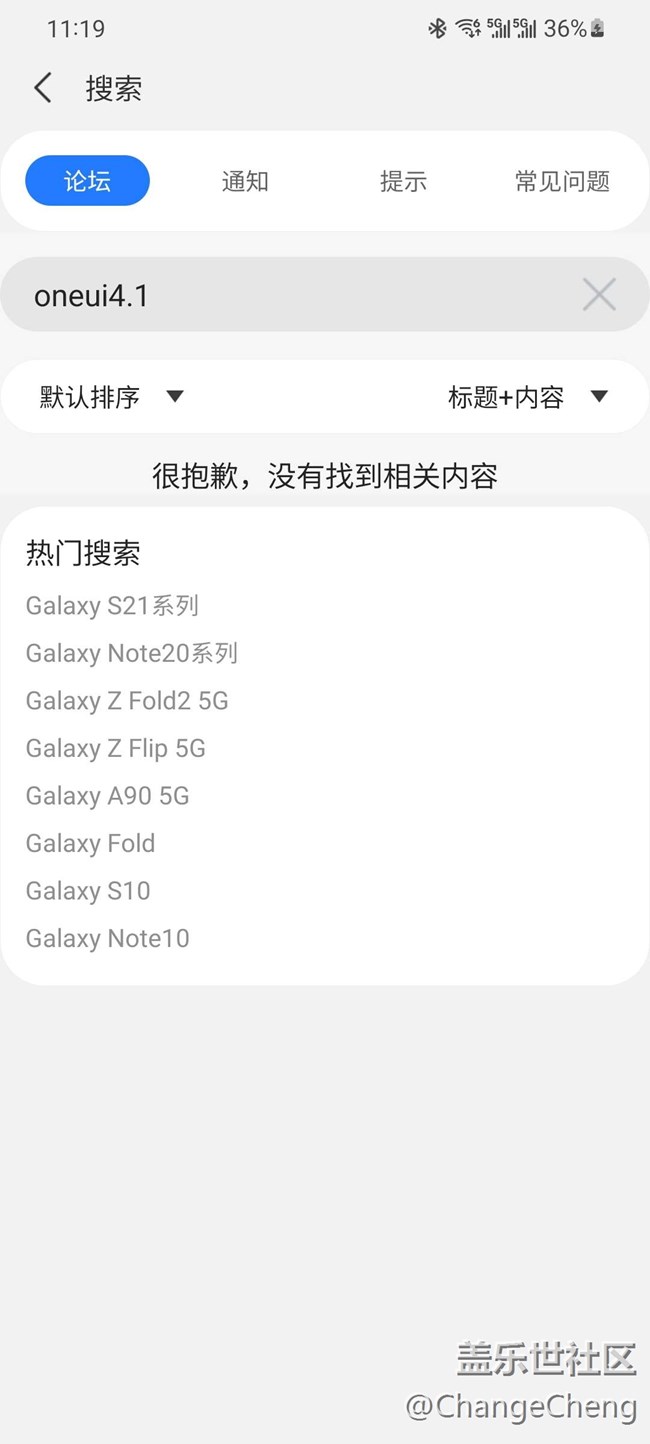The height and width of the screenshot is (1444, 650).
Task: Clear the search text with X
Action: click(599, 295)
